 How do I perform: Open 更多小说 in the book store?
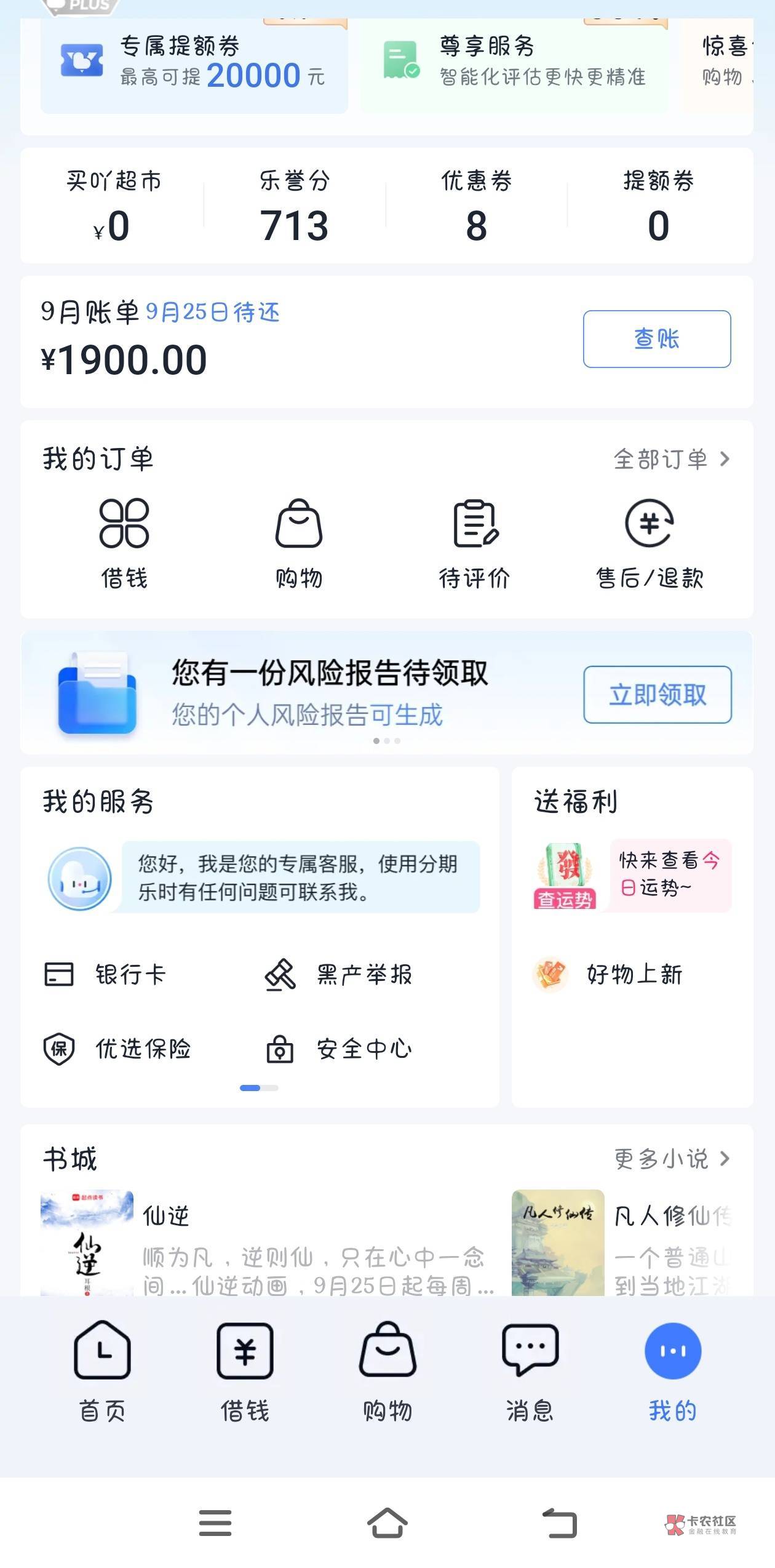pyautogui.click(x=672, y=1159)
